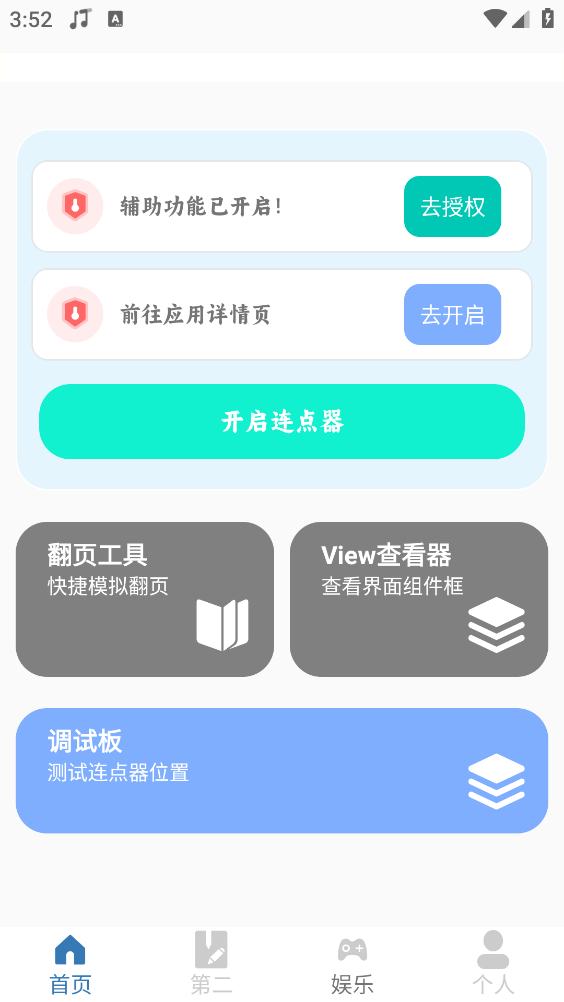
Task: Open the 翻页工具 card
Action: (x=145, y=599)
